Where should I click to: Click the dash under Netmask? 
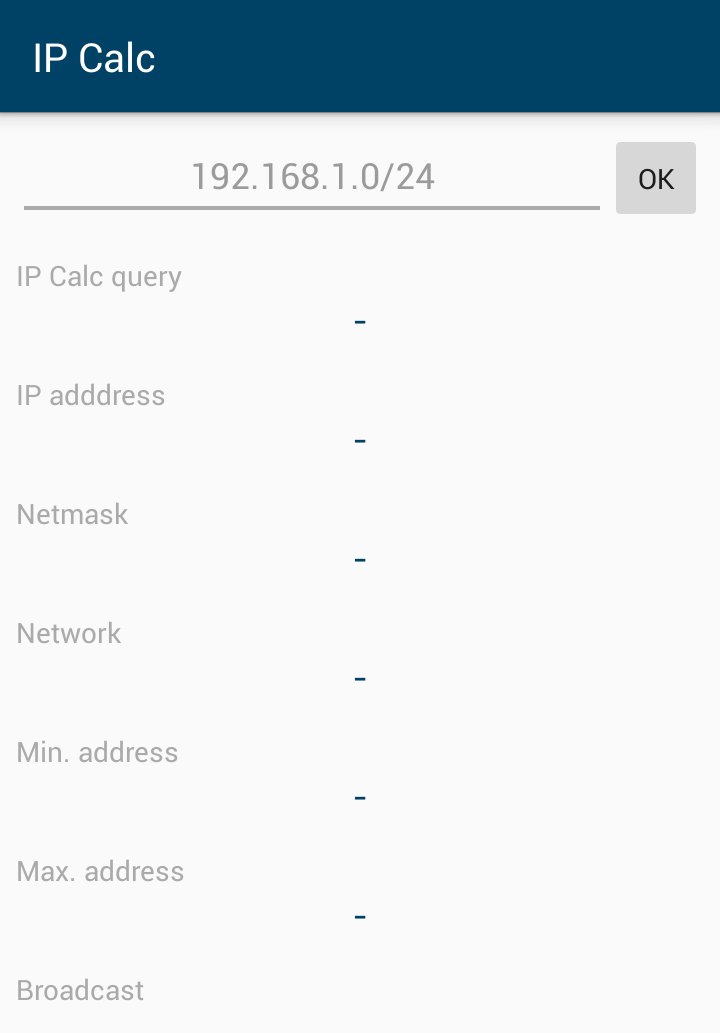(x=359, y=559)
